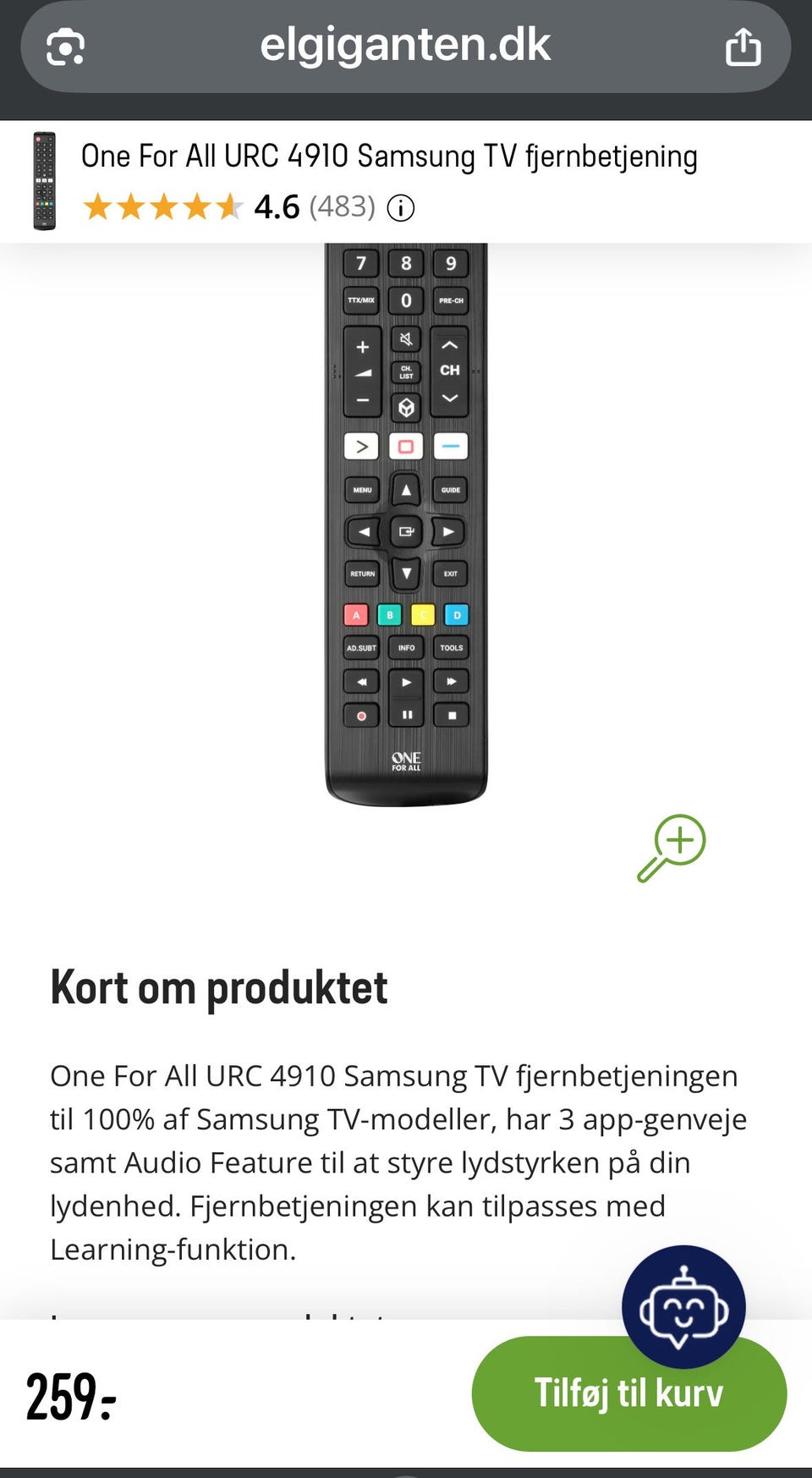This screenshot has width=812, height=1478.
Task: Tap the small remote thumbnail in the header
Action: click(44, 181)
